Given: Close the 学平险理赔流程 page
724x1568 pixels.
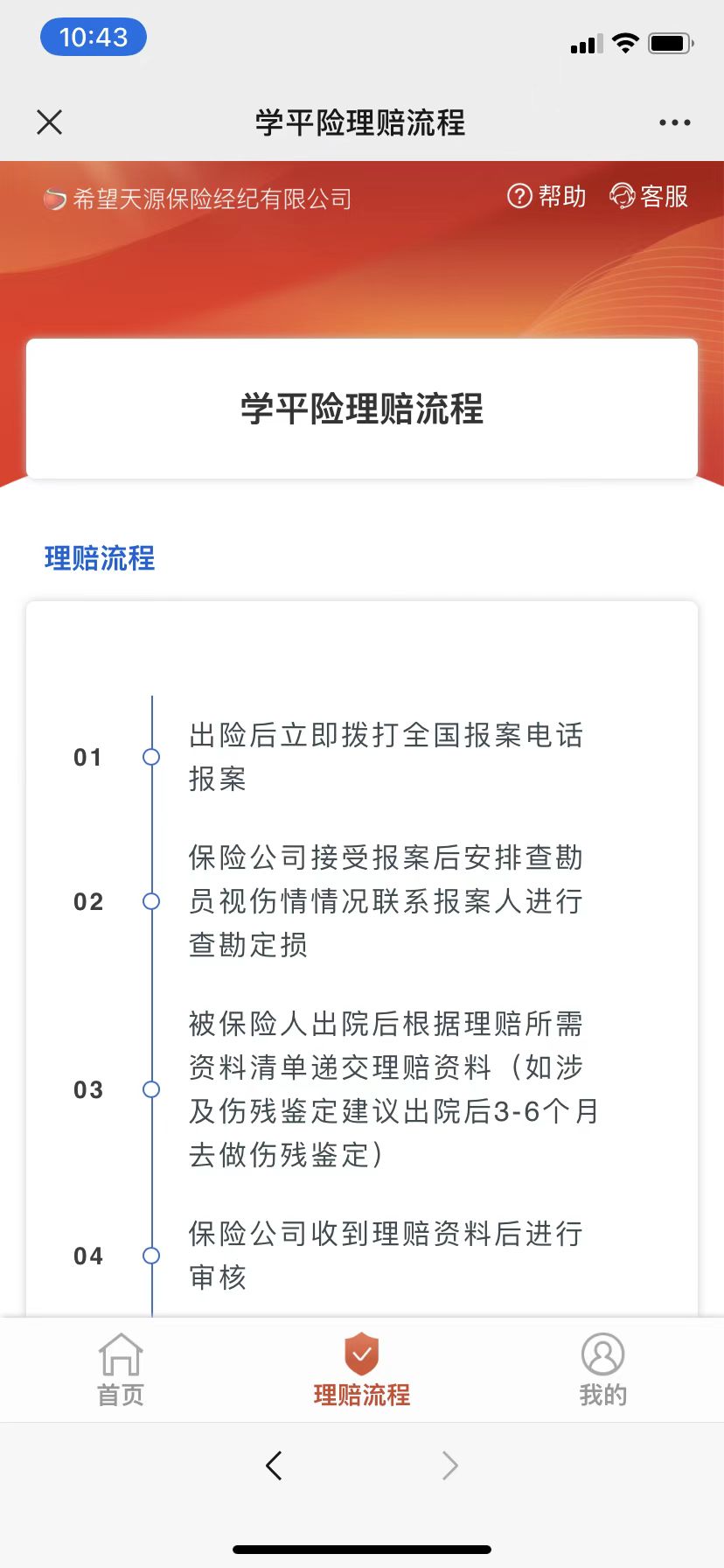Looking at the screenshot, I should pyautogui.click(x=50, y=122).
